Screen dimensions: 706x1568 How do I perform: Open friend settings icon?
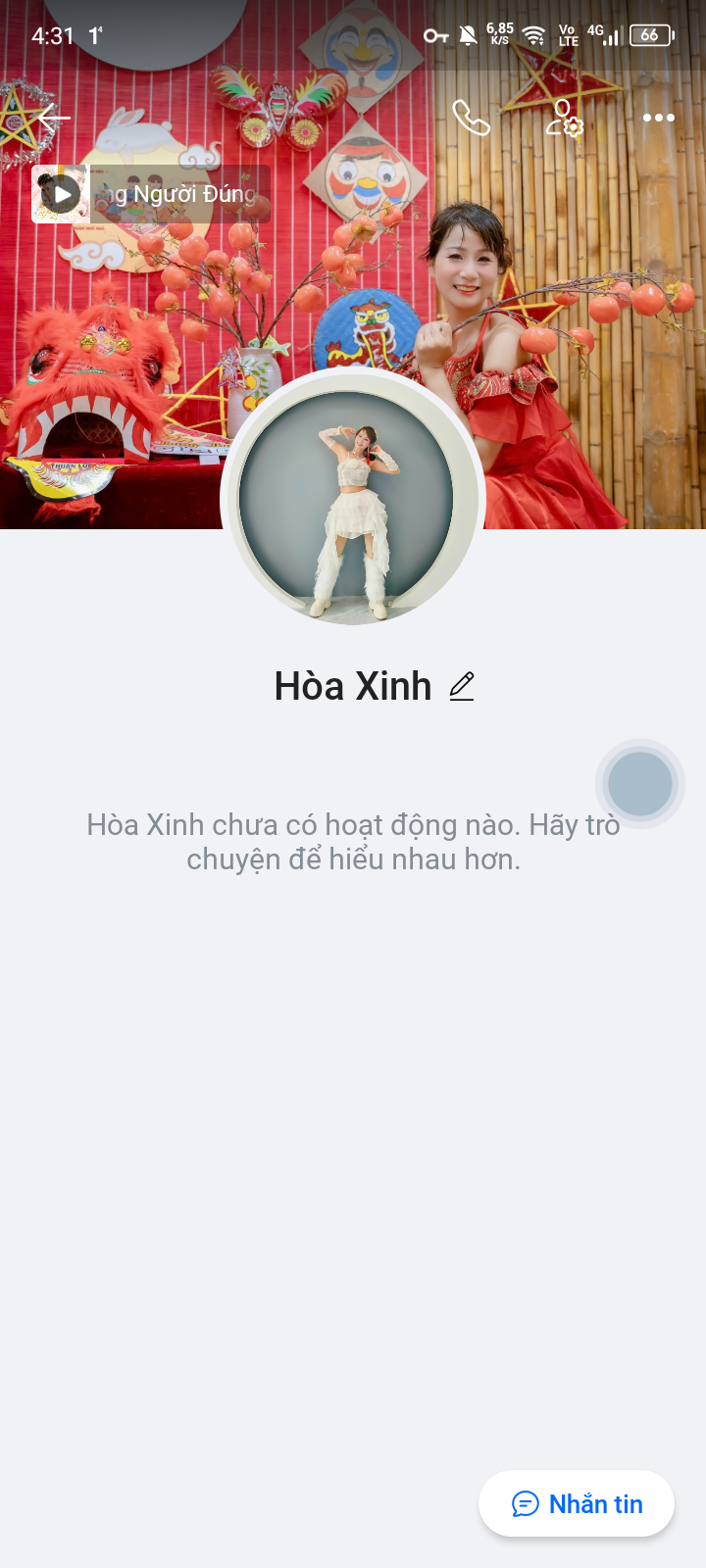565,119
